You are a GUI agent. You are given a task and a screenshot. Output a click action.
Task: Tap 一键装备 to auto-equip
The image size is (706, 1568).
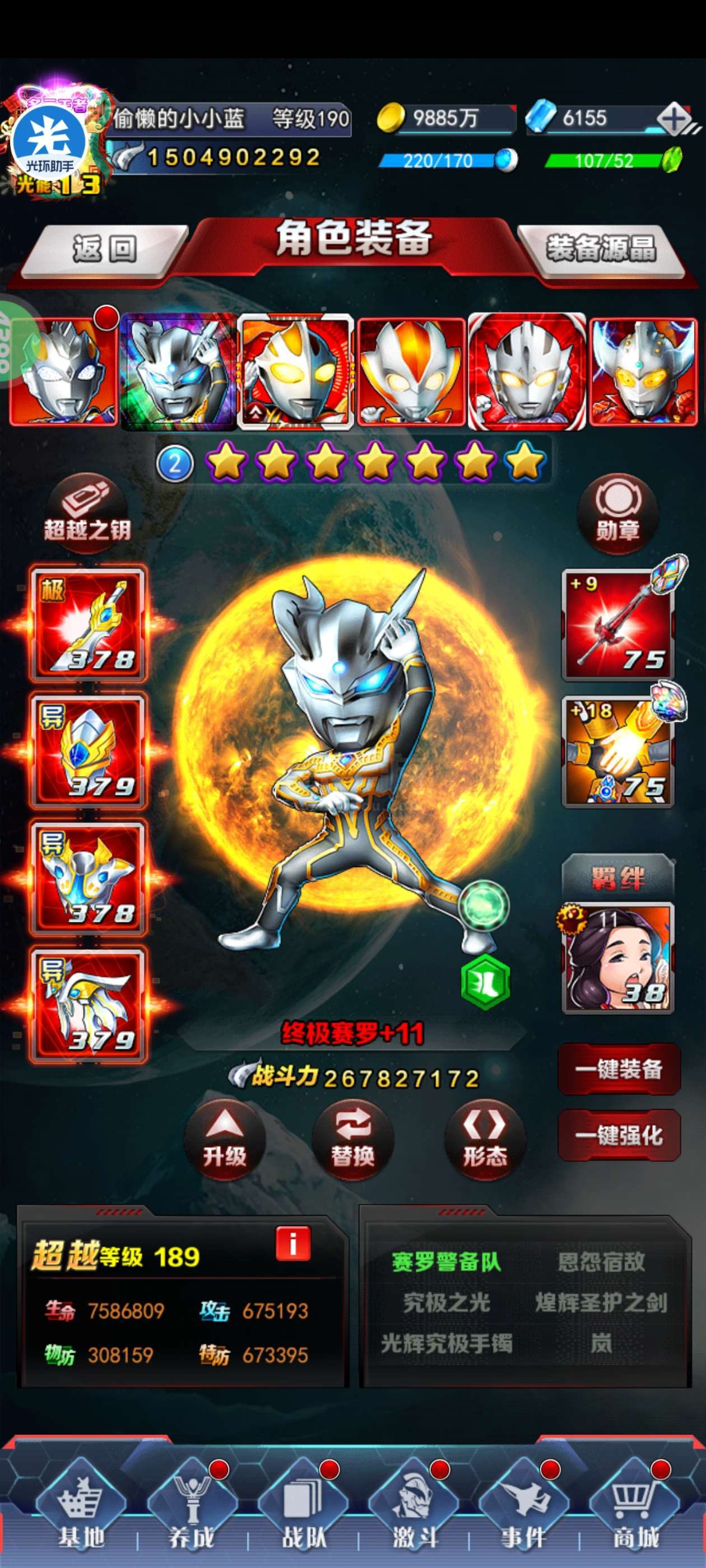coord(619,1069)
